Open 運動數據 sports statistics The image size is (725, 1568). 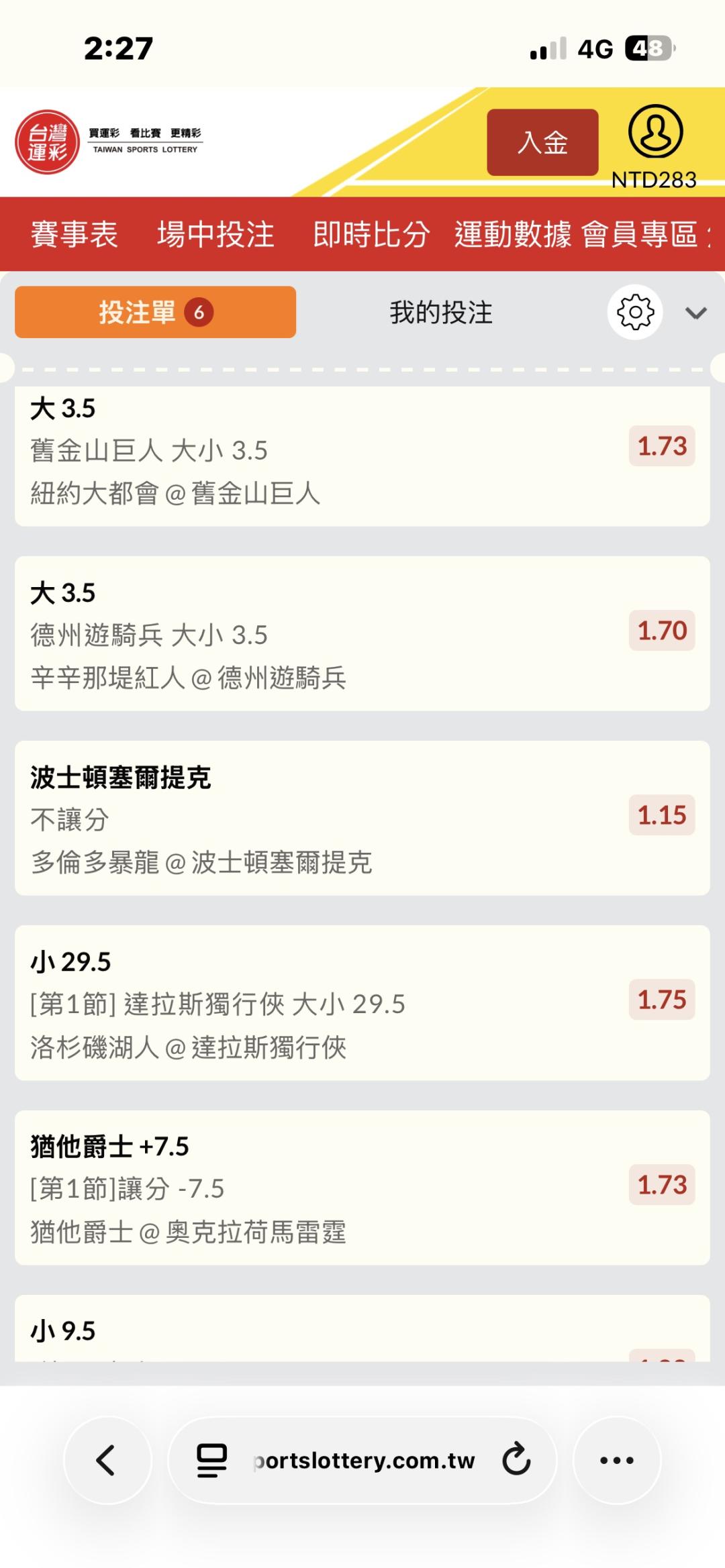pos(513,234)
